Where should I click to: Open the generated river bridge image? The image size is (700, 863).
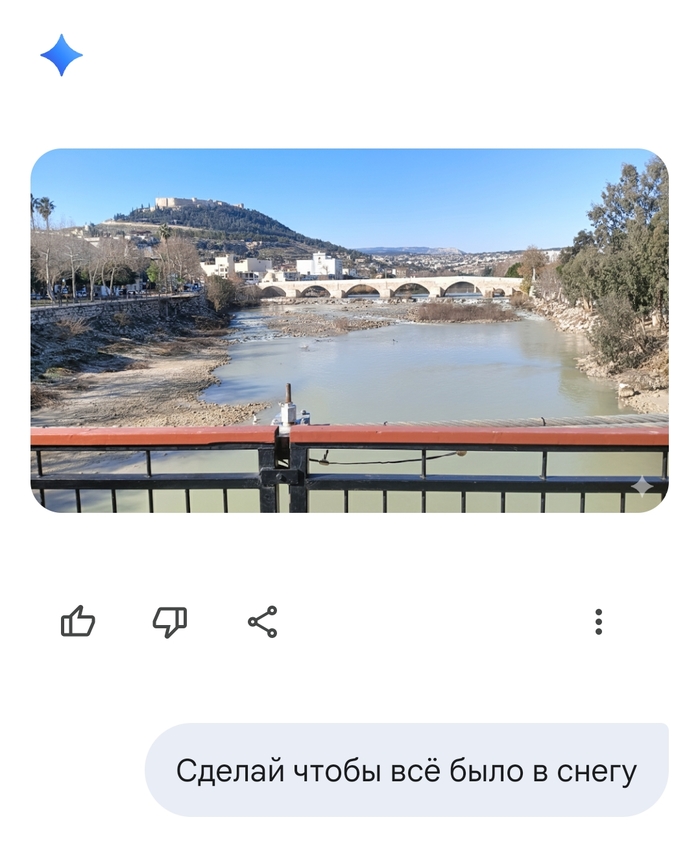(x=349, y=330)
